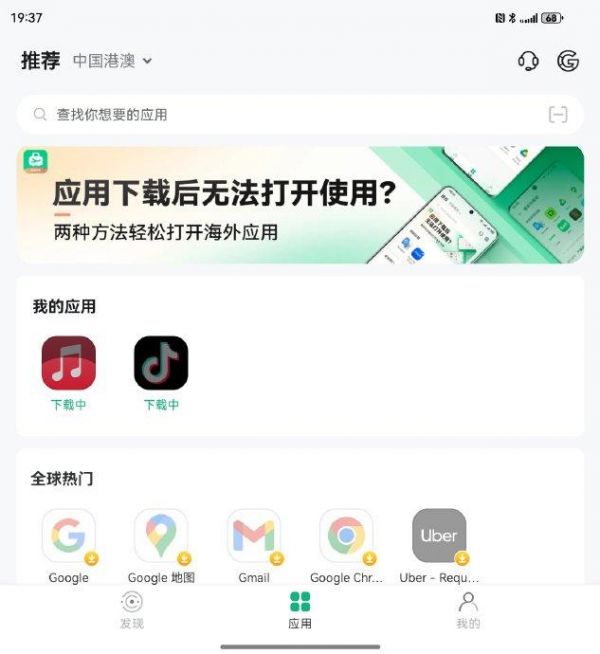The width and height of the screenshot is (600, 654).
Task: Open the scan icon in search bar
Action: (558, 115)
